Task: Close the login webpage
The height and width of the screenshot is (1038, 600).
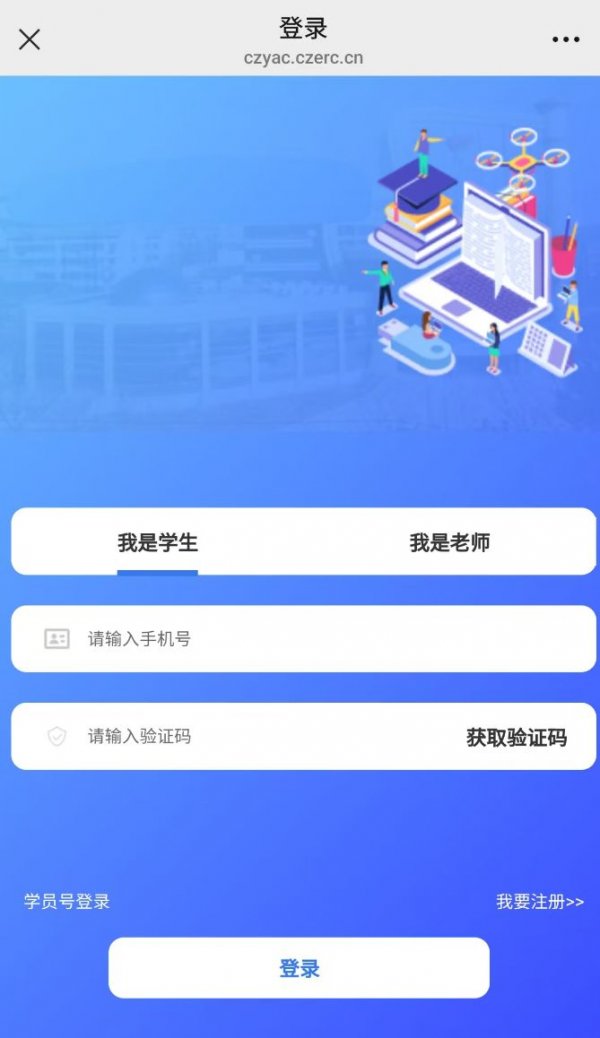Action: click(x=30, y=40)
